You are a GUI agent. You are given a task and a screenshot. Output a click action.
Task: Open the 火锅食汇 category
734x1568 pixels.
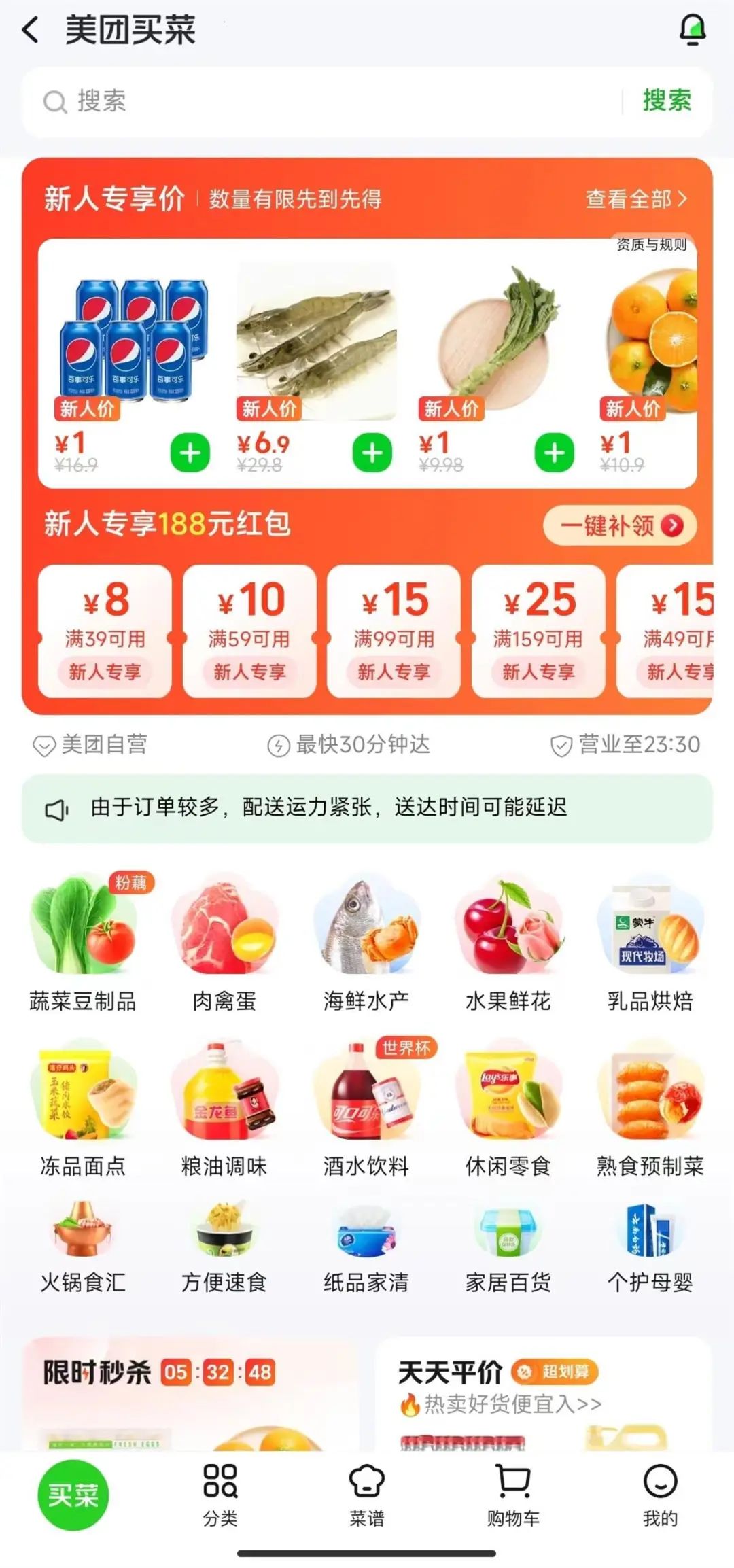click(83, 1247)
